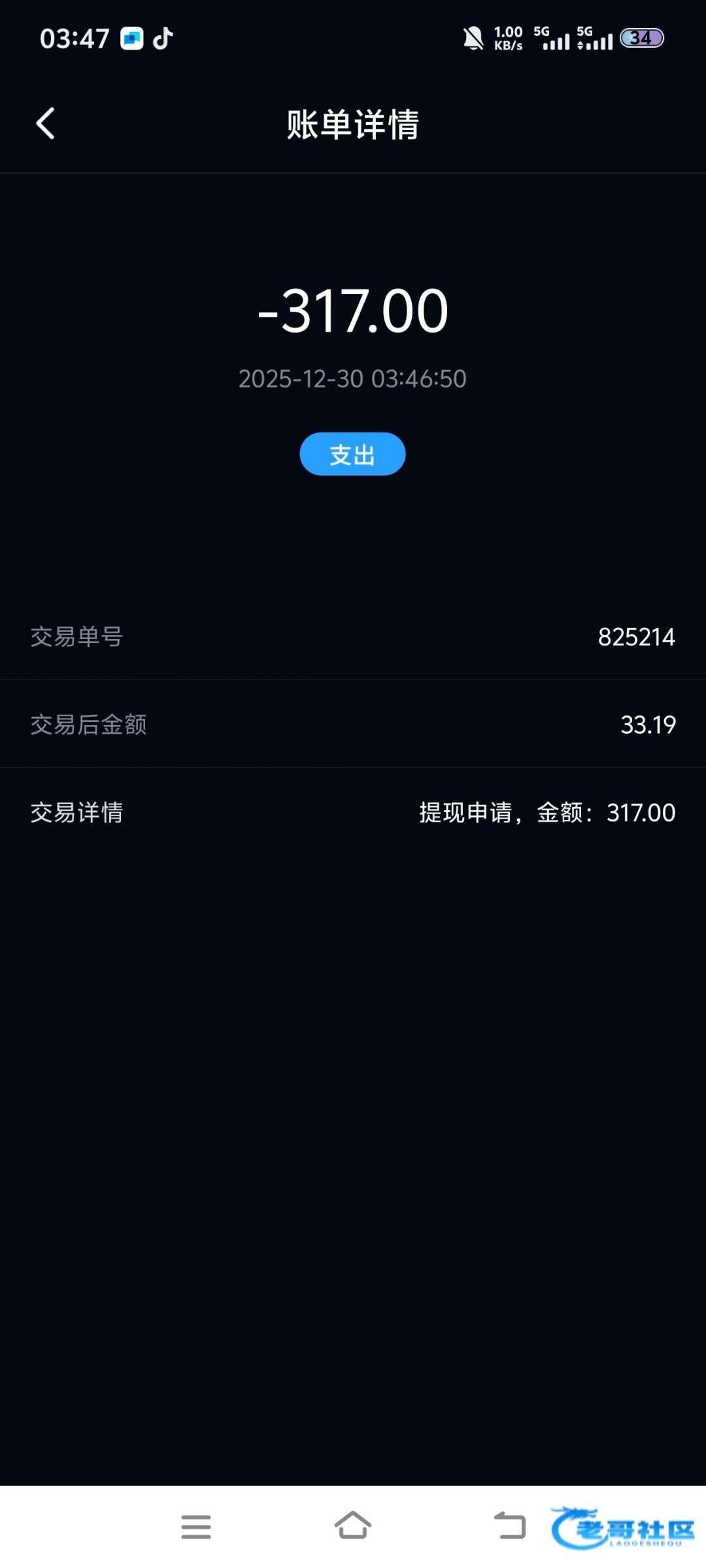Open recent apps from the navigation bar
The width and height of the screenshot is (706, 1568).
click(195, 1527)
